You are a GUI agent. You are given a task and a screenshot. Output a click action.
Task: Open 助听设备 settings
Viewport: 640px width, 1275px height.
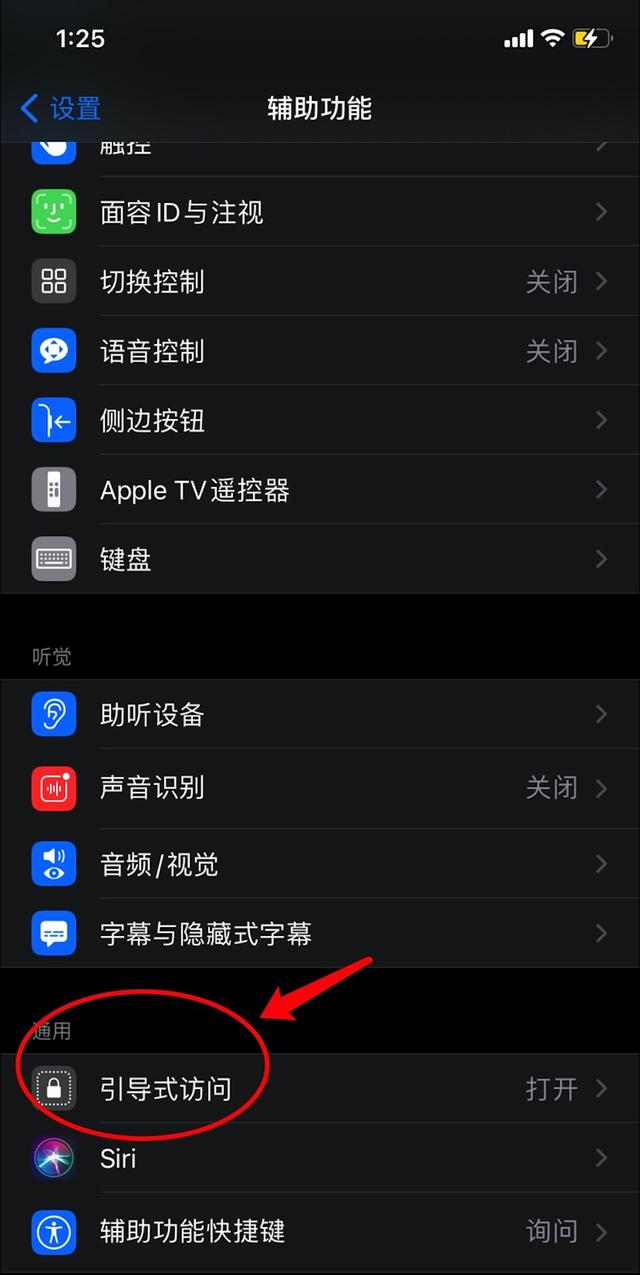point(152,714)
